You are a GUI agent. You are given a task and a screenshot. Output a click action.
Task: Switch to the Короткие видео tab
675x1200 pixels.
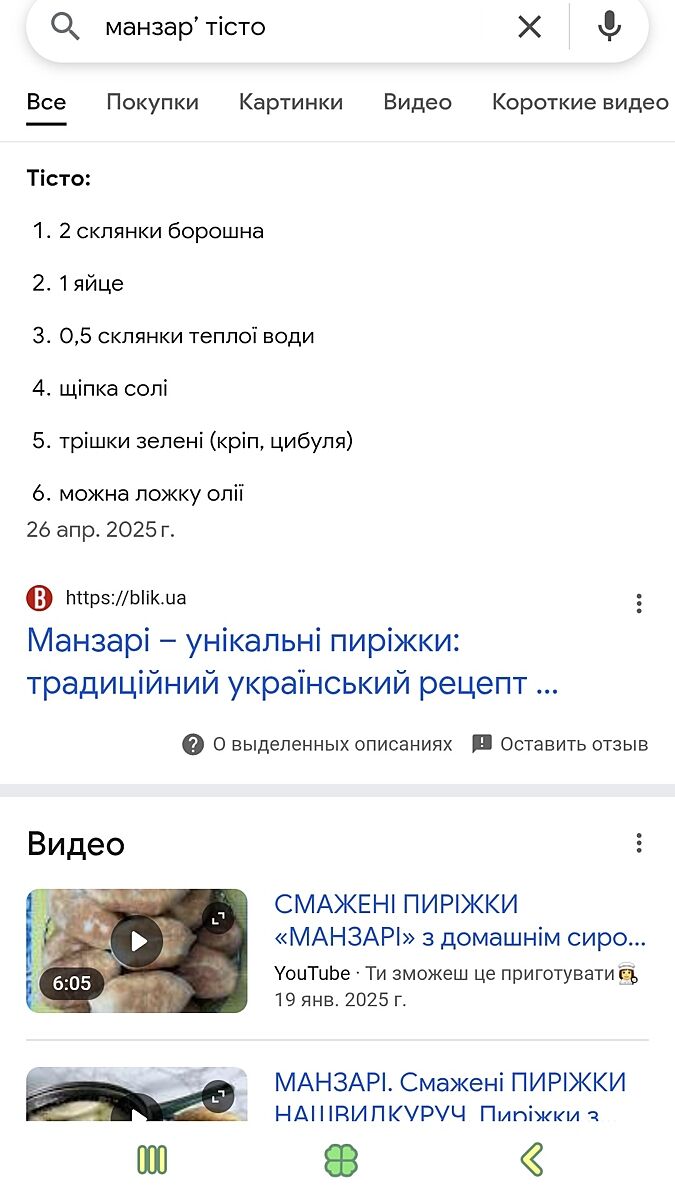click(x=580, y=102)
